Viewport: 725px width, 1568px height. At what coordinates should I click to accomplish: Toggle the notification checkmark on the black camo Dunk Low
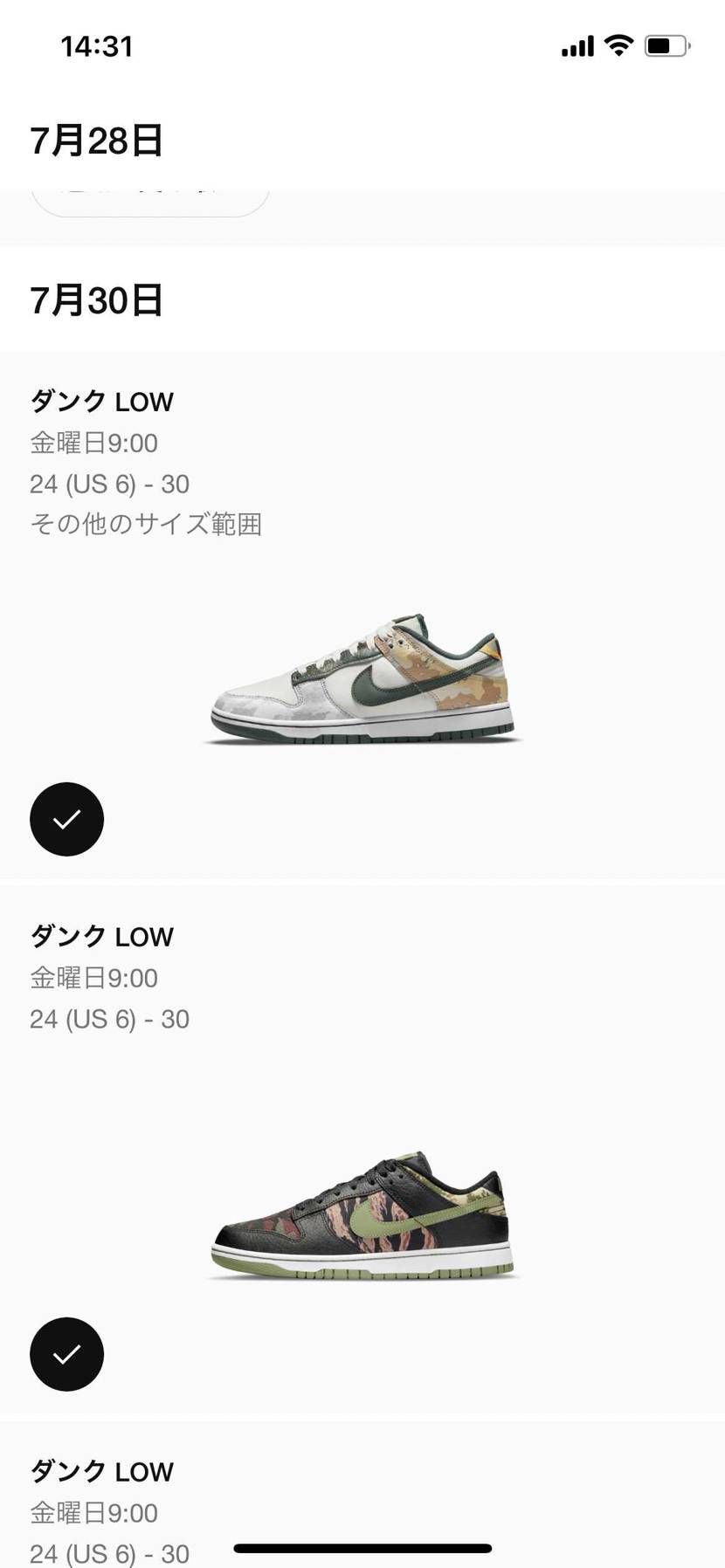tap(66, 1354)
